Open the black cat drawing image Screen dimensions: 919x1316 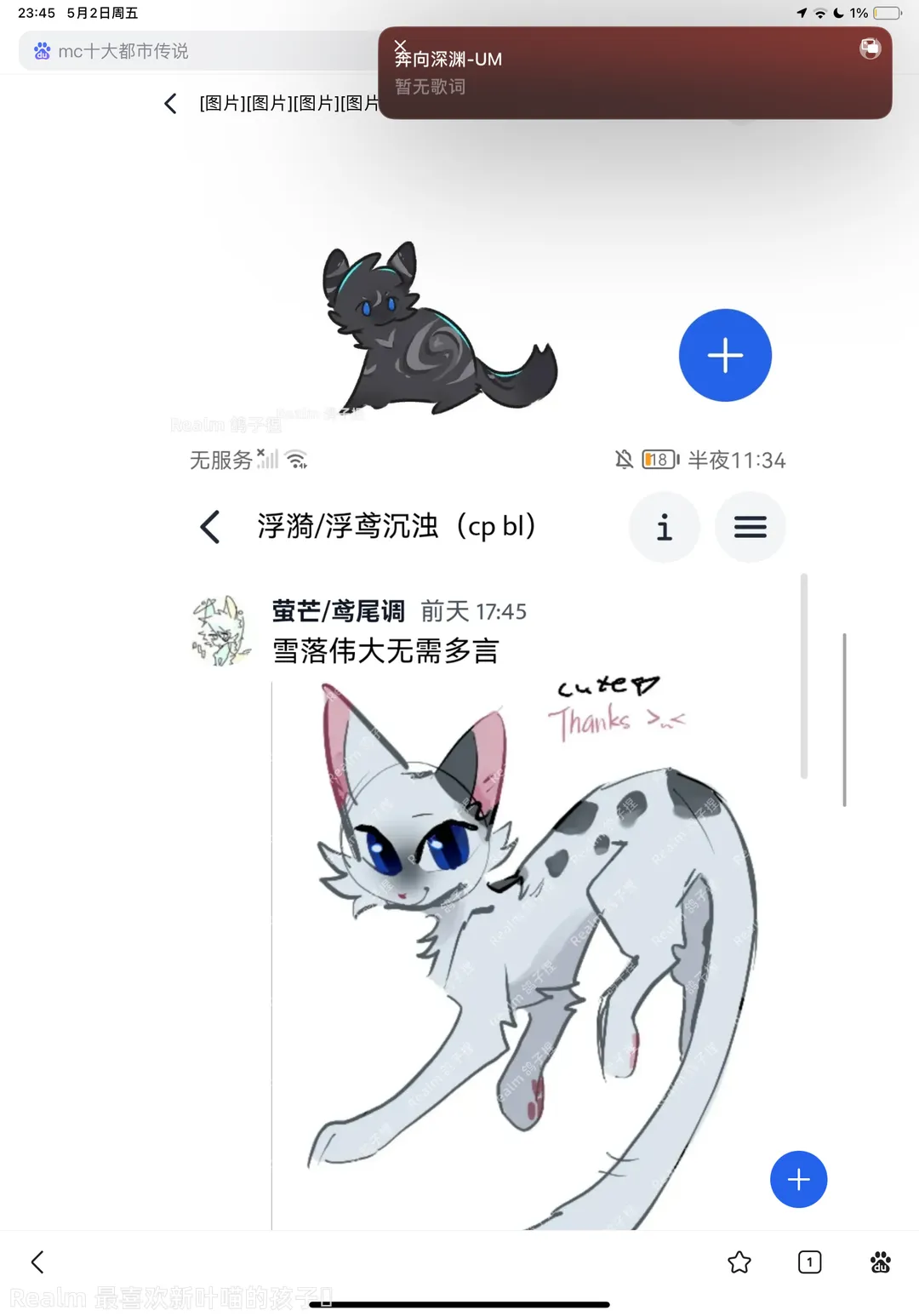438,328
